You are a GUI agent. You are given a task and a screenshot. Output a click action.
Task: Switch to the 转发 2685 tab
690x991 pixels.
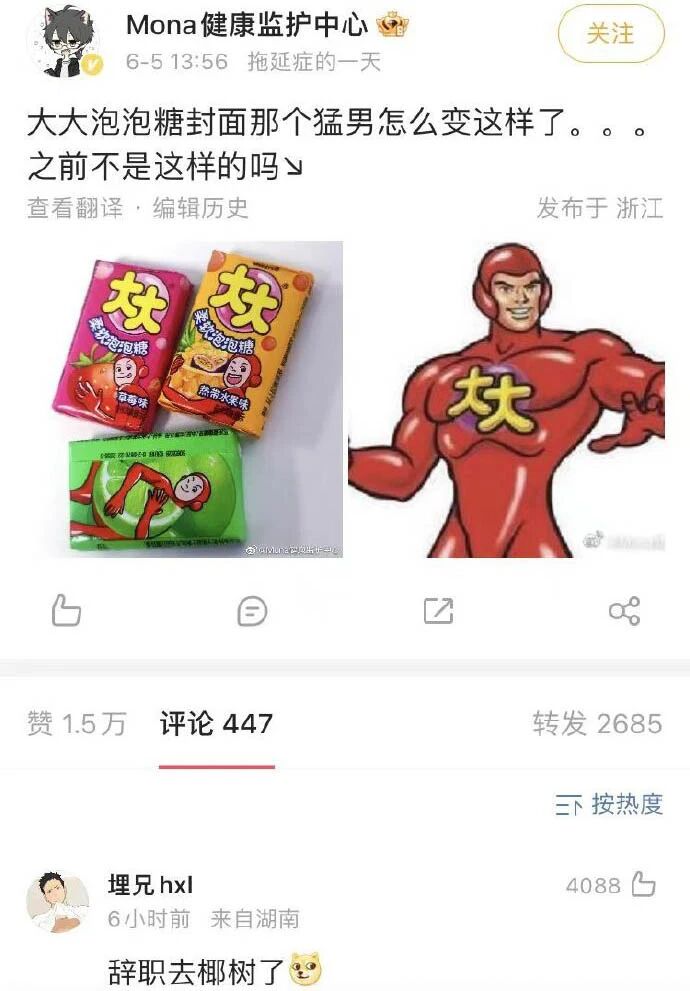tap(597, 724)
